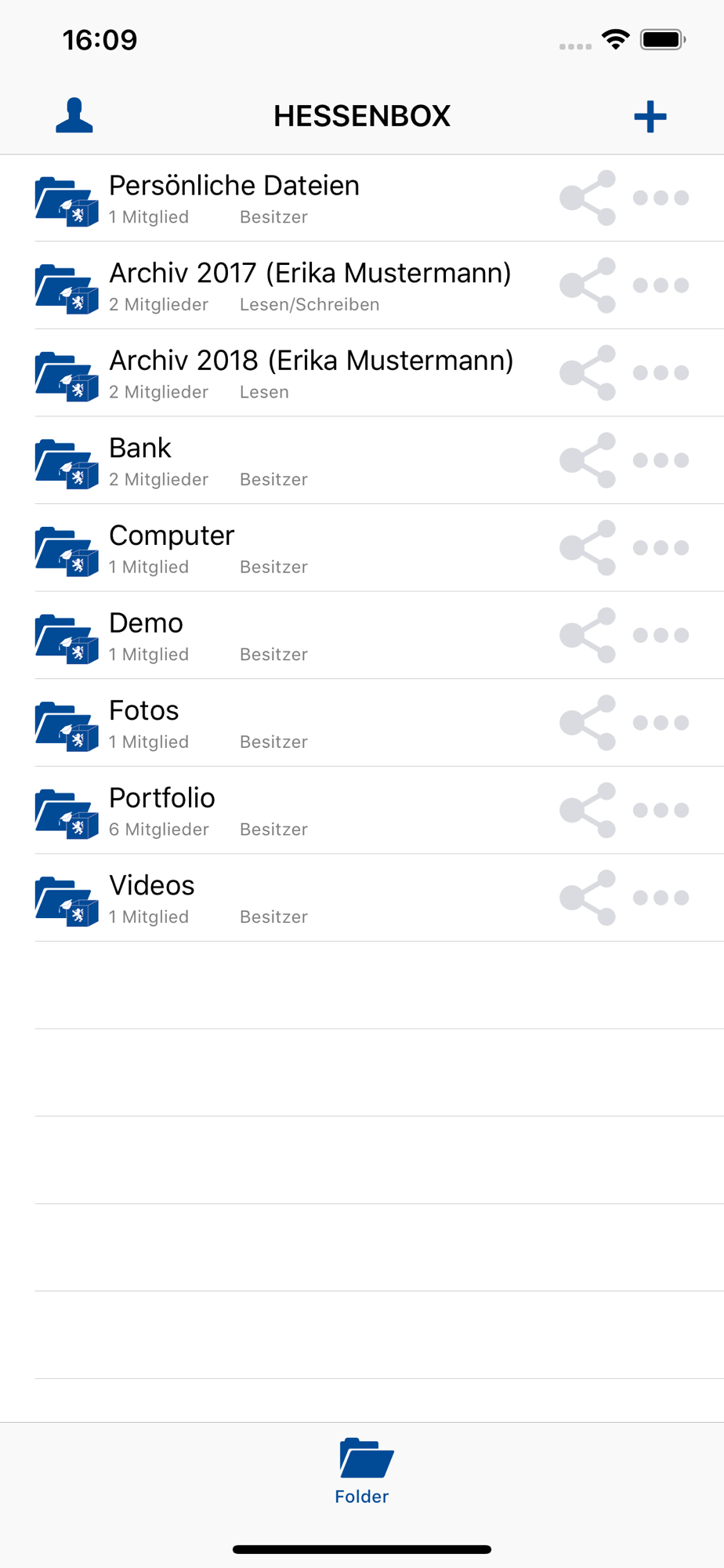Select the Folder tab

click(362, 1472)
